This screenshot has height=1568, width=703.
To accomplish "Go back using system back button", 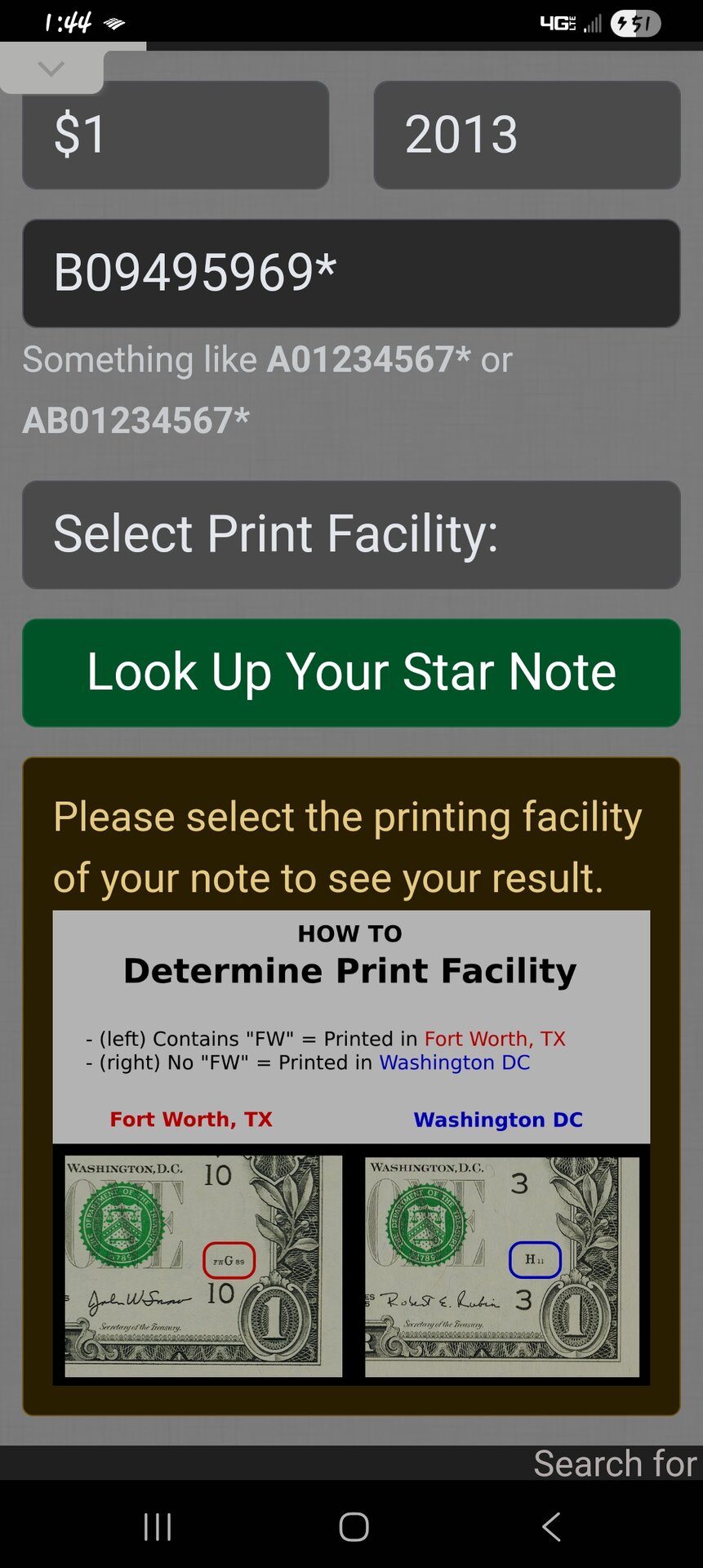I will (552, 1526).
